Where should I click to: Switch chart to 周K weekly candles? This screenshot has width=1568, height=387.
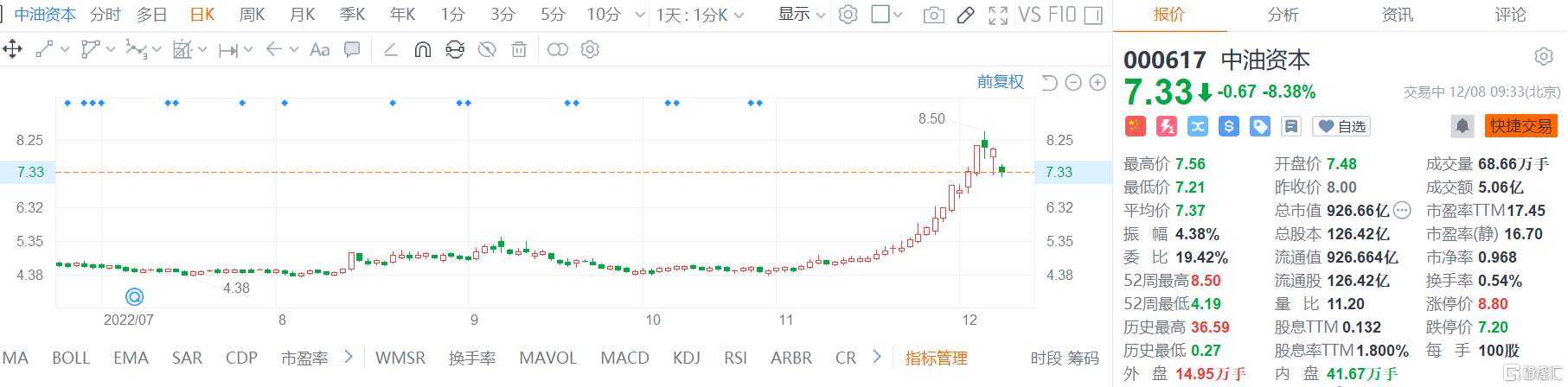pos(252,15)
